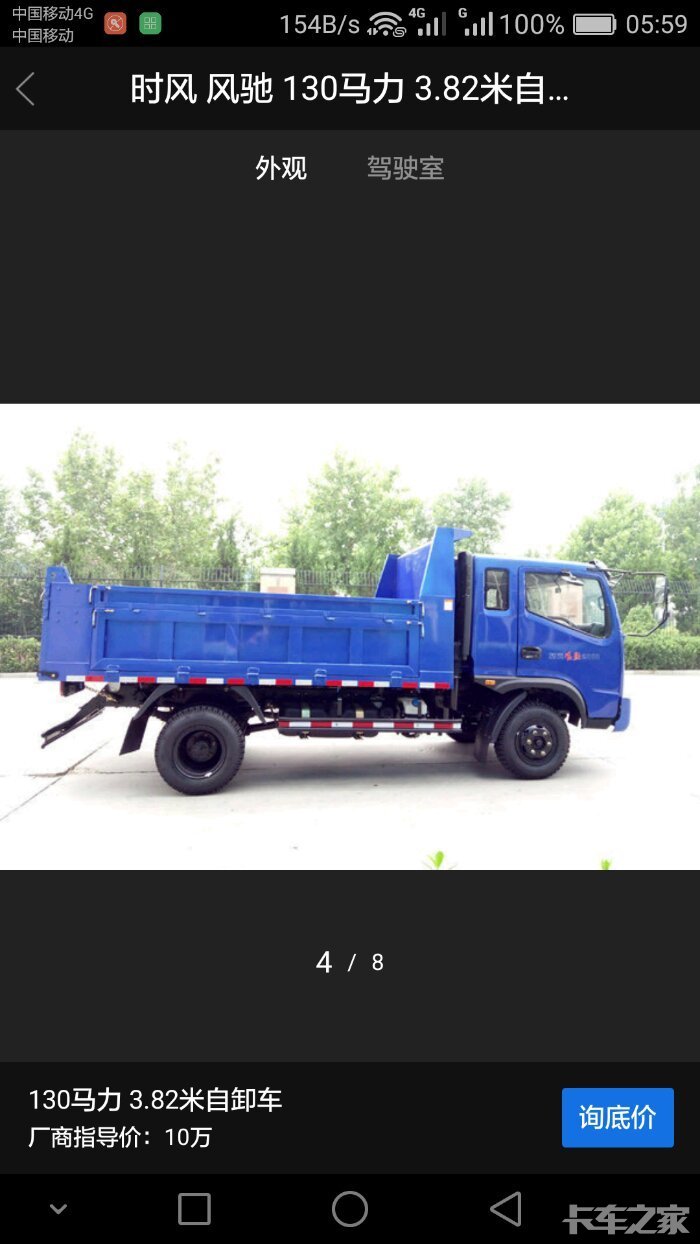Open the blue dump truck photo

point(350,636)
